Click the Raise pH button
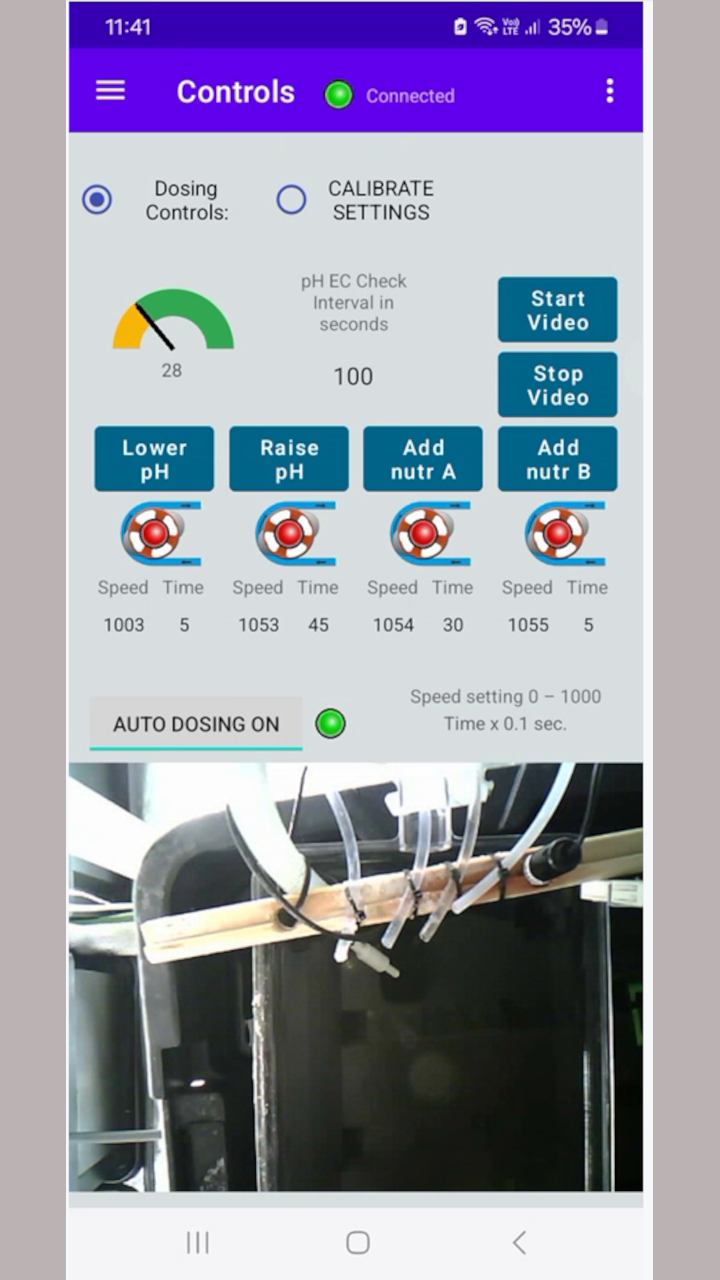The height and width of the screenshot is (1280, 720). coord(290,459)
